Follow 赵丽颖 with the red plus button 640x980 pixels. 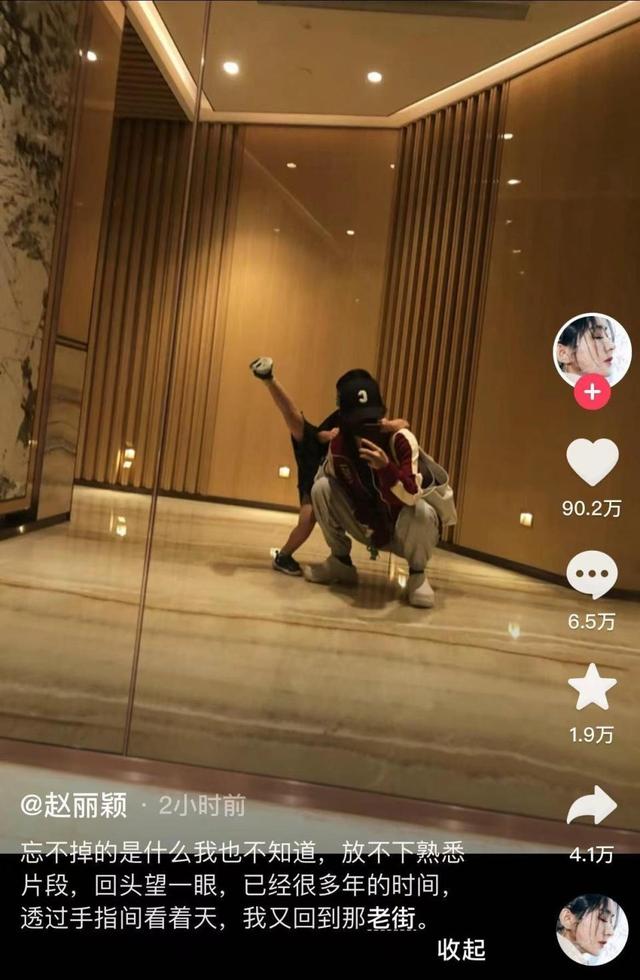click(x=592, y=392)
